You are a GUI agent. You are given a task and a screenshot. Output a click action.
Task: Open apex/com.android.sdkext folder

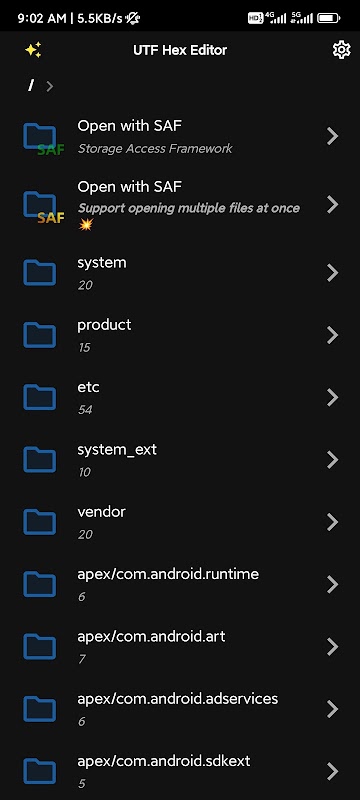[x=180, y=771]
